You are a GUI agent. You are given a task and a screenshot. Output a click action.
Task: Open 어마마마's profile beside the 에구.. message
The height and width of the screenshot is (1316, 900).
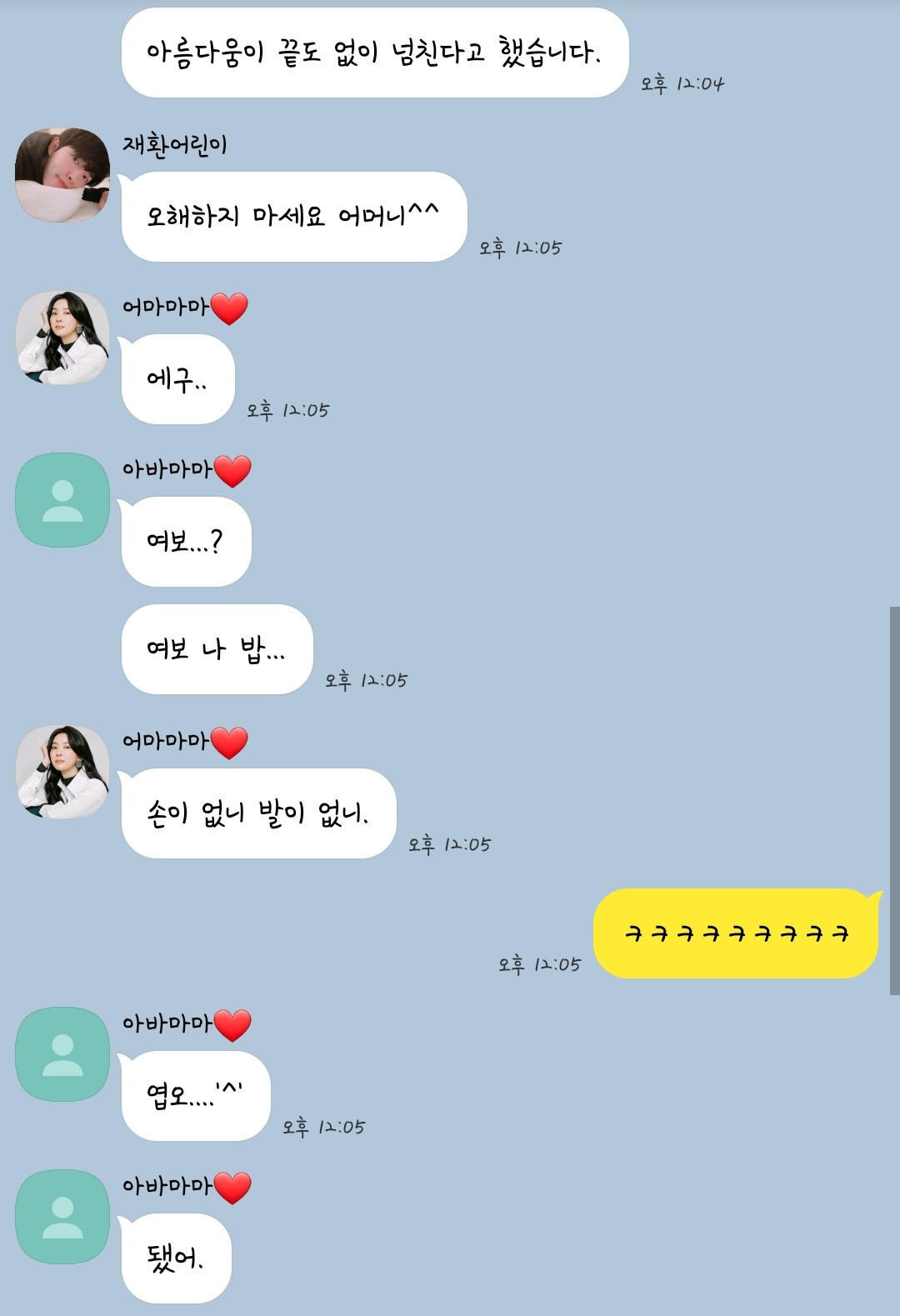point(62,338)
